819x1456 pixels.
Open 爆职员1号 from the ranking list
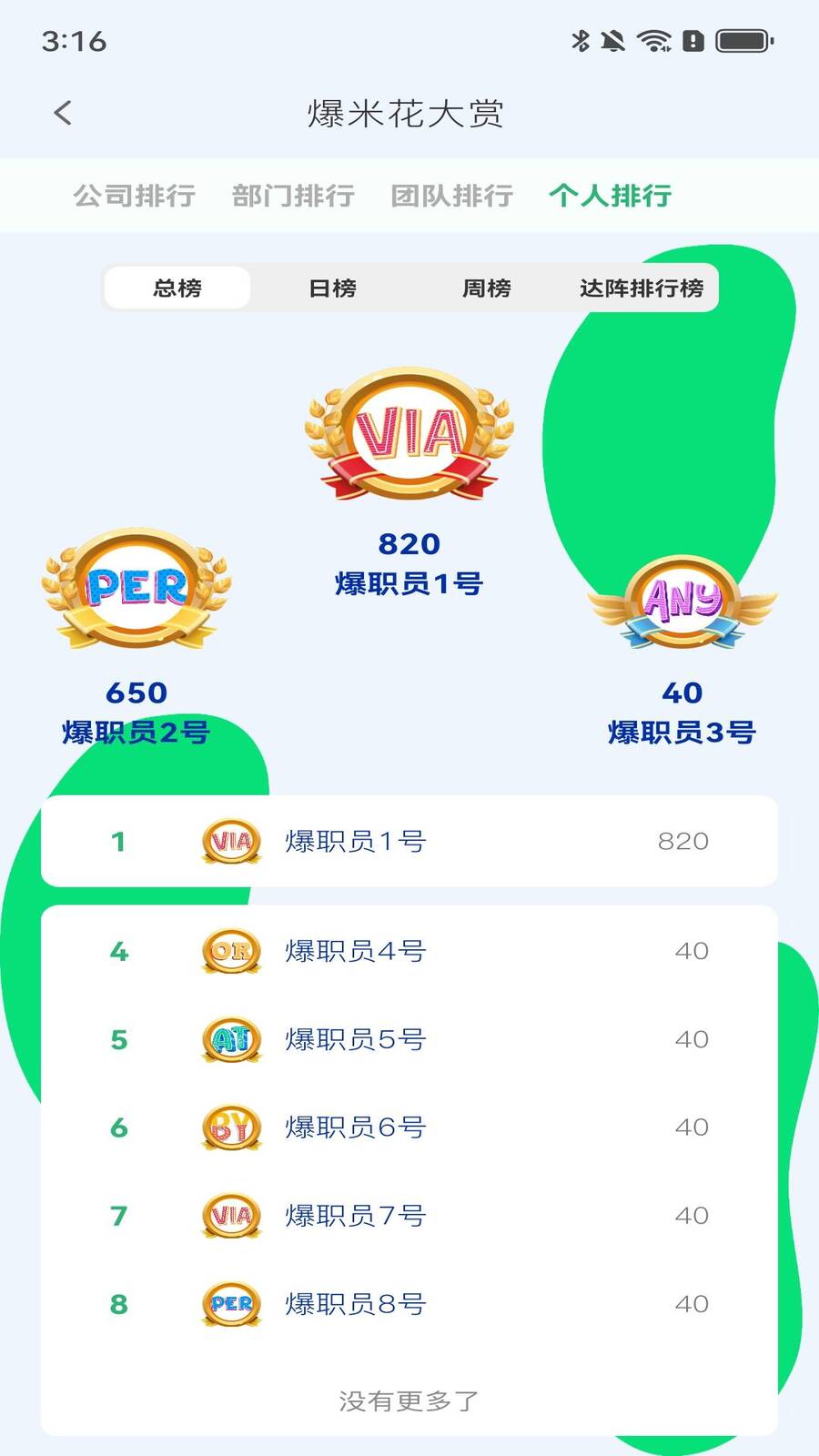click(354, 842)
